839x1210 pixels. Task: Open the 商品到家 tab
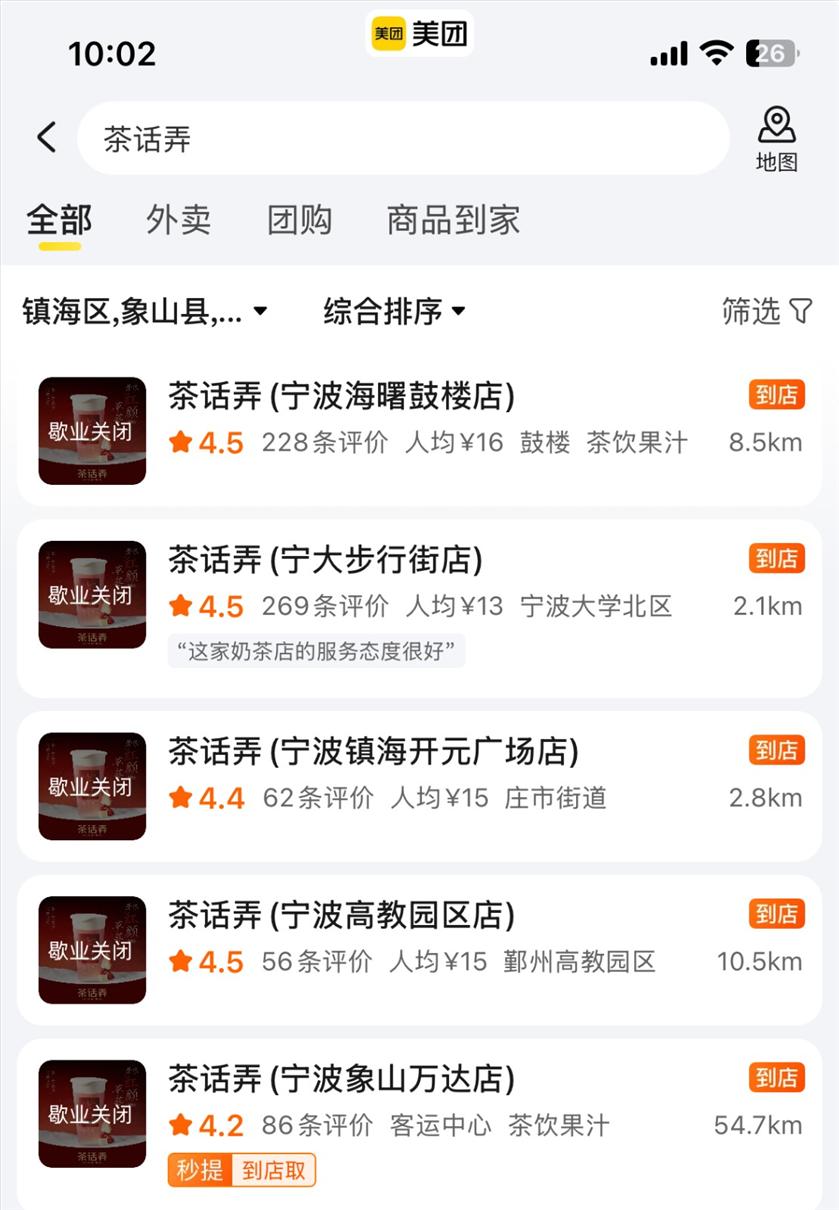coord(453,220)
